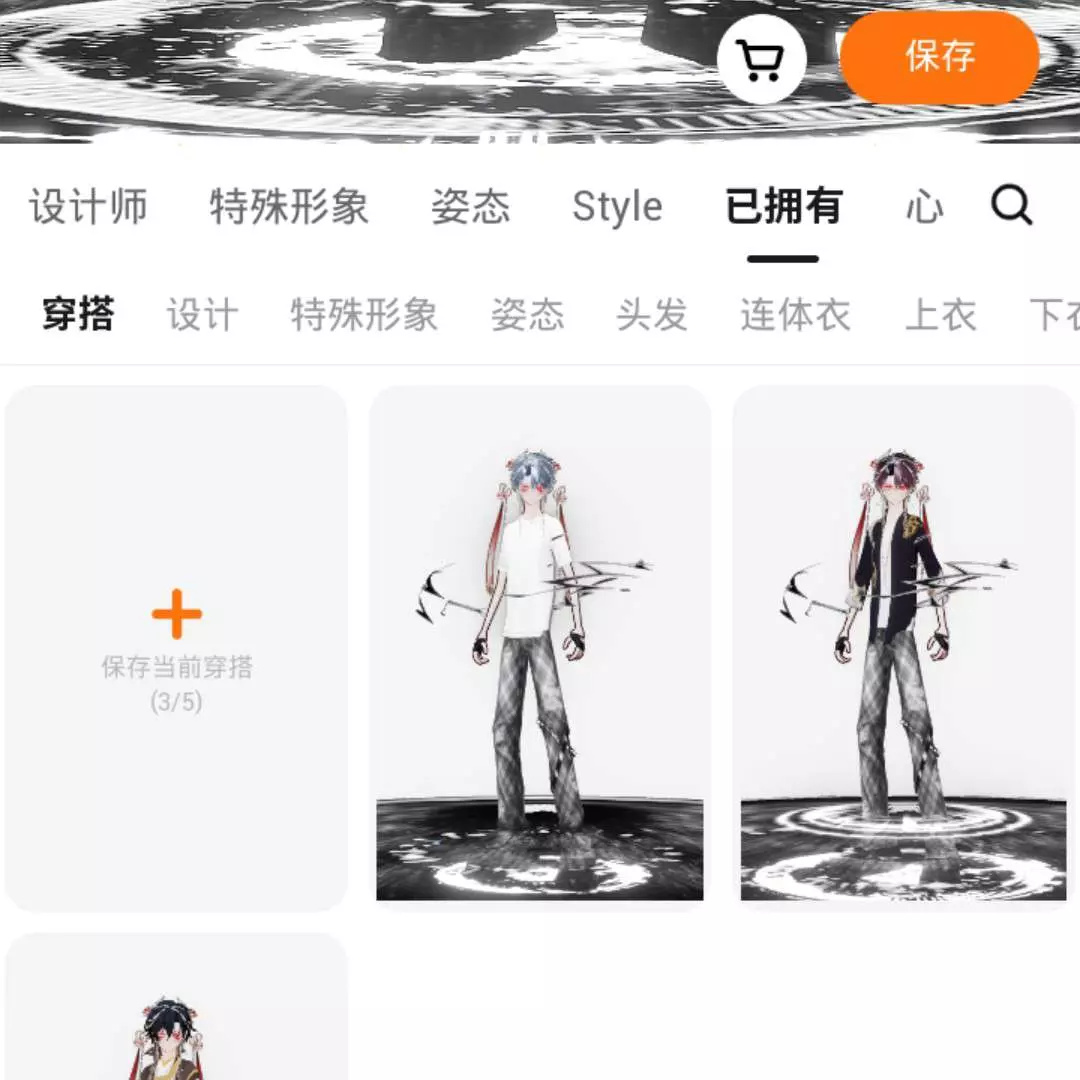This screenshot has height=1080, width=1080.
Task: Open the shopping cart
Action: 762,59
